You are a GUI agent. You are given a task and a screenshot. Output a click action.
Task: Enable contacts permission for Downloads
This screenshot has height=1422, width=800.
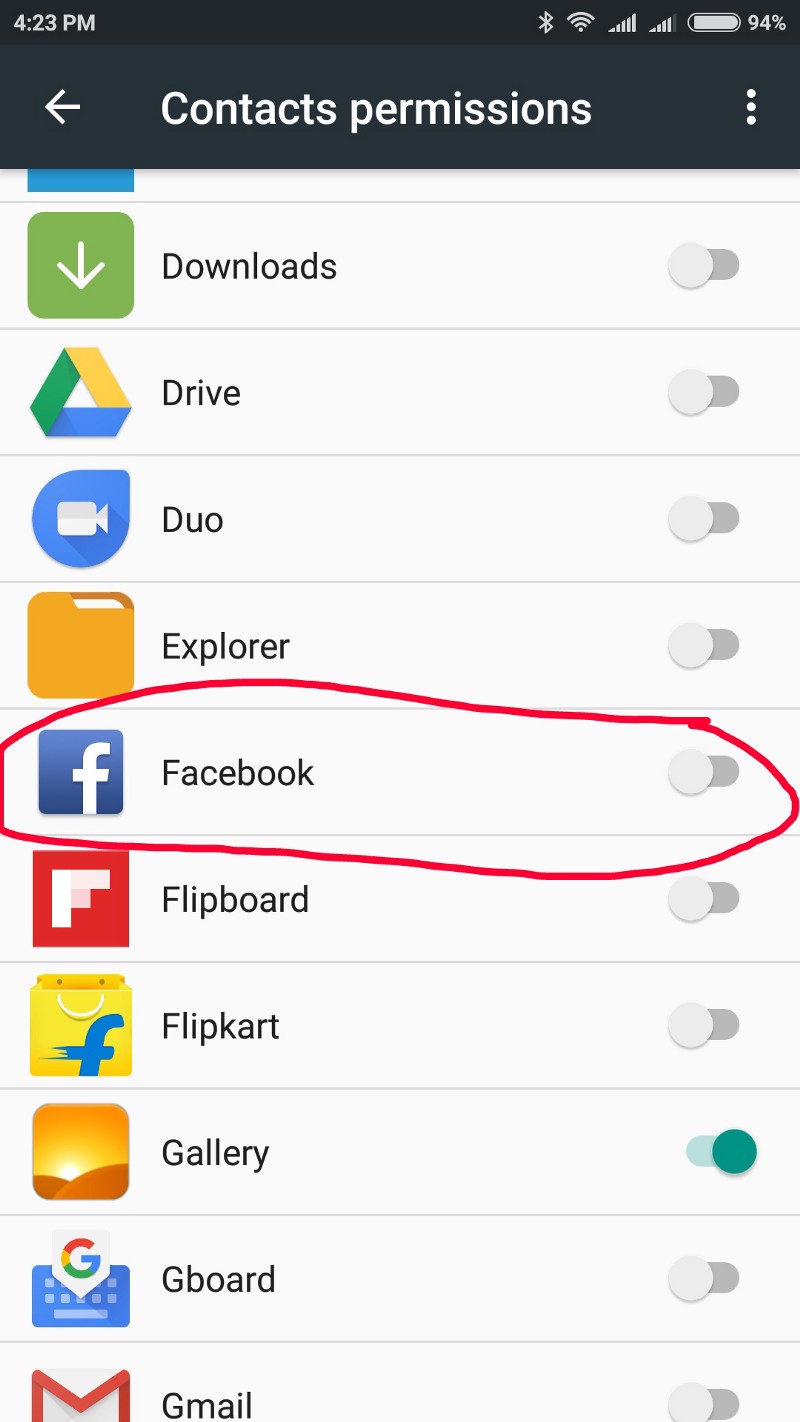point(704,266)
